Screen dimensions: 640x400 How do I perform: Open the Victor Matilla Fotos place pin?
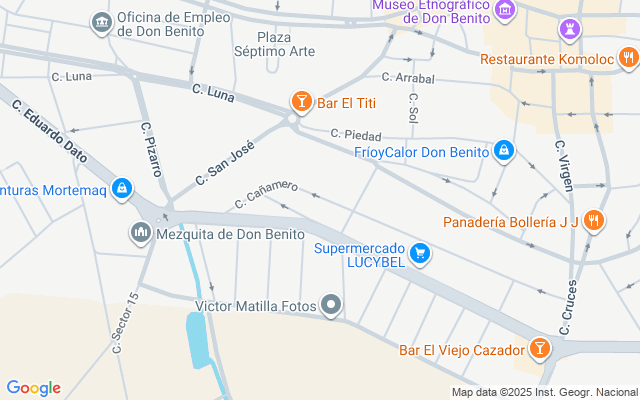(332, 305)
